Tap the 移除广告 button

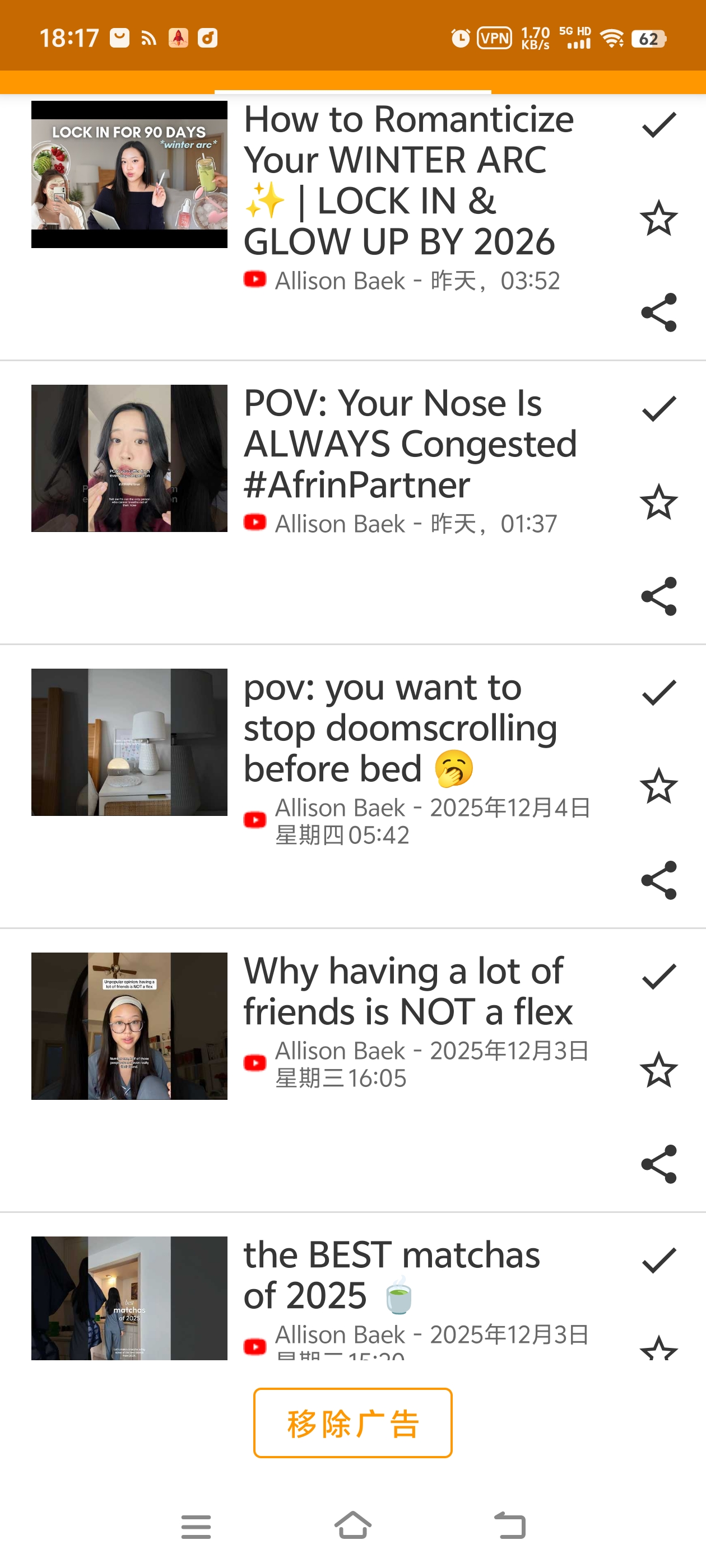click(352, 1422)
